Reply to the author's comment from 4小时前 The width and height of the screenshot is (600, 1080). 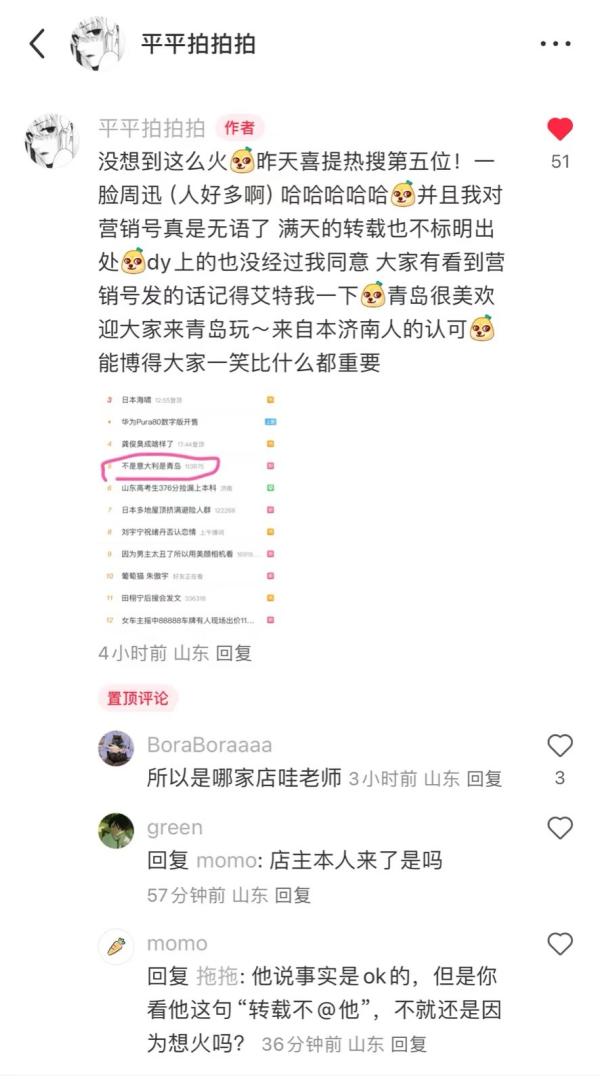click(x=234, y=653)
